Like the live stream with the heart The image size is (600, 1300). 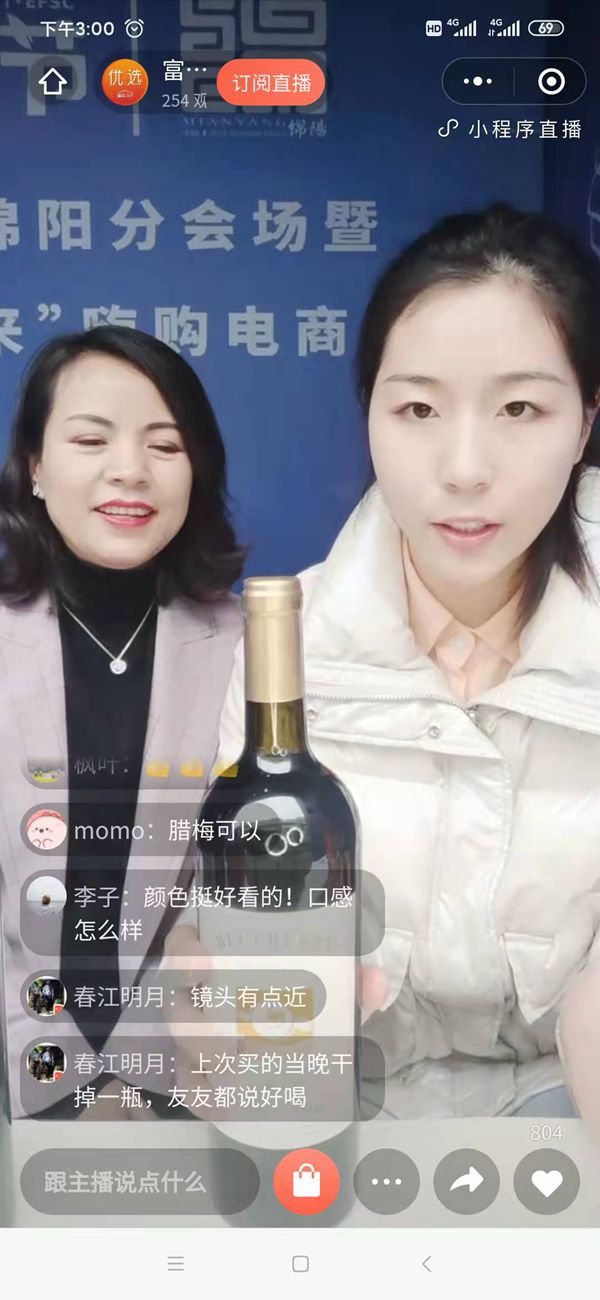[x=546, y=1182]
